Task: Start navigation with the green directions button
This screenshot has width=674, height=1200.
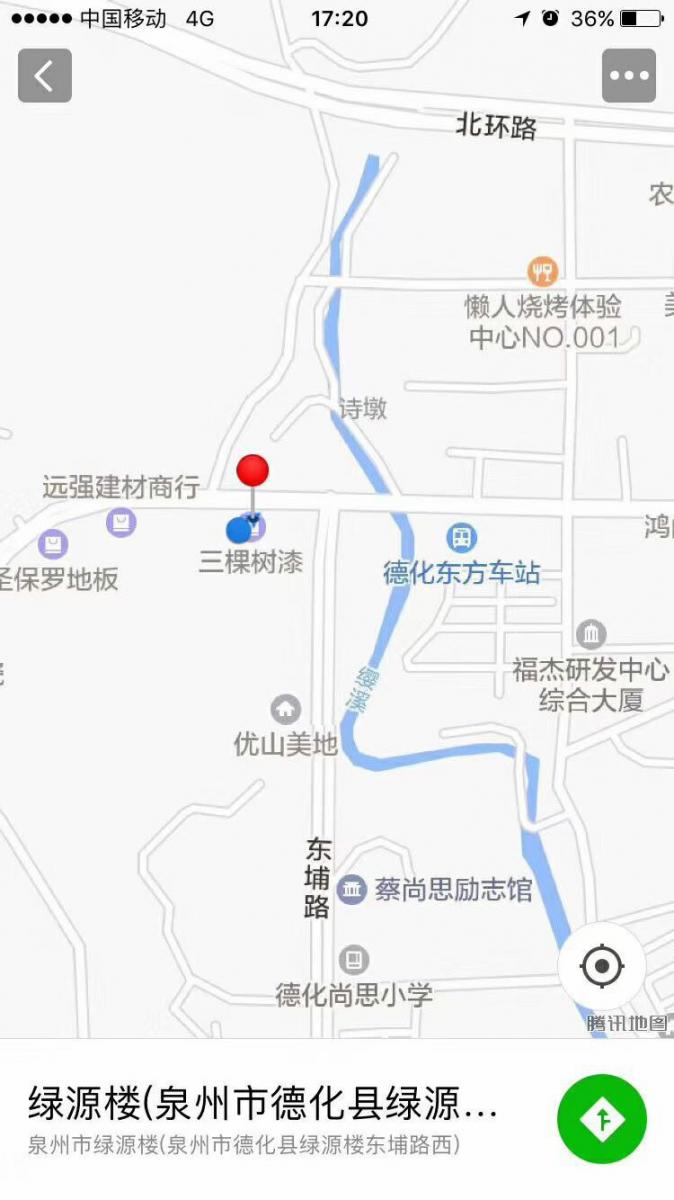Action: pyautogui.click(x=602, y=1119)
